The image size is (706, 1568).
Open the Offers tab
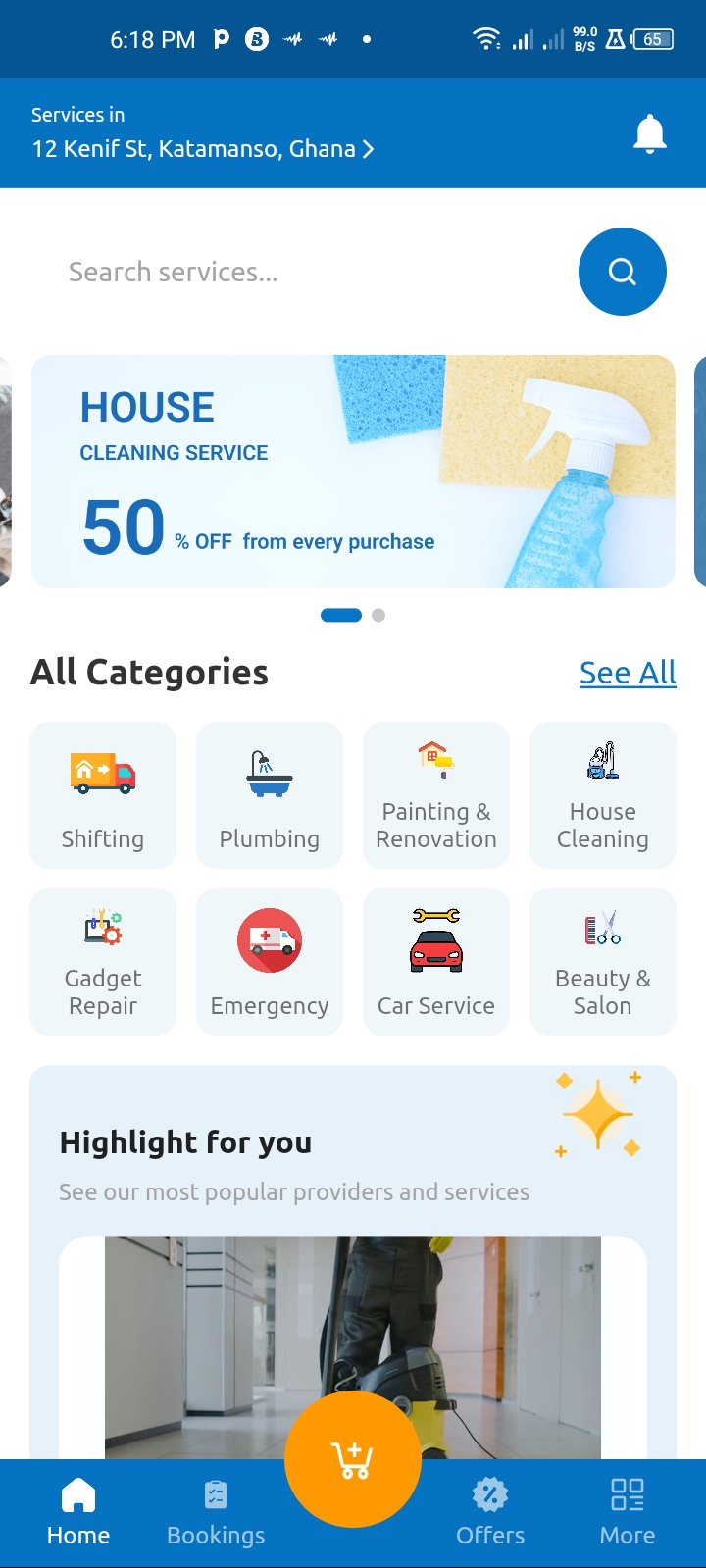pyautogui.click(x=489, y=1510)
